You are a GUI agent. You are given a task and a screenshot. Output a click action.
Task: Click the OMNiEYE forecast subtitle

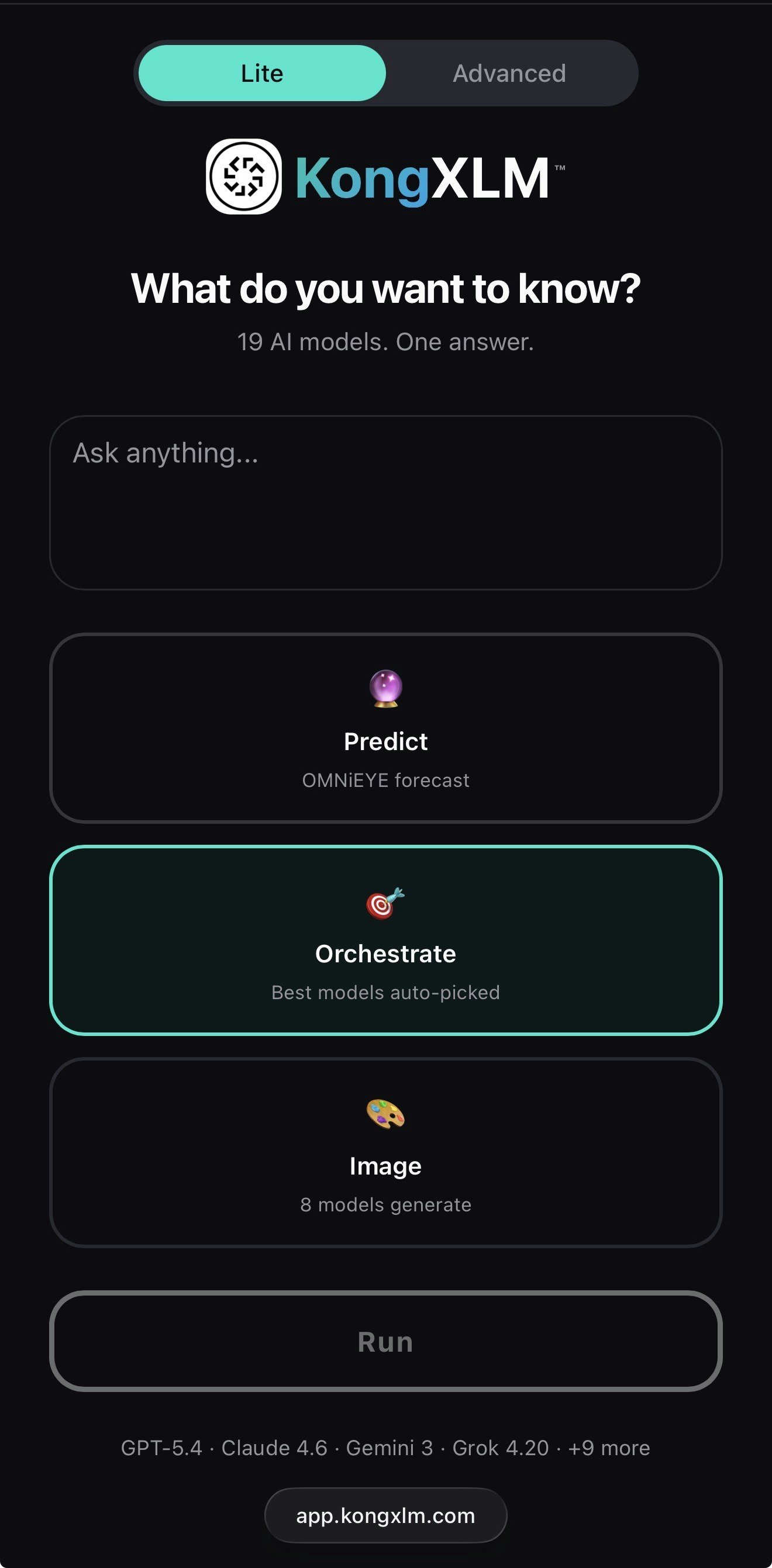coord(386,780)
